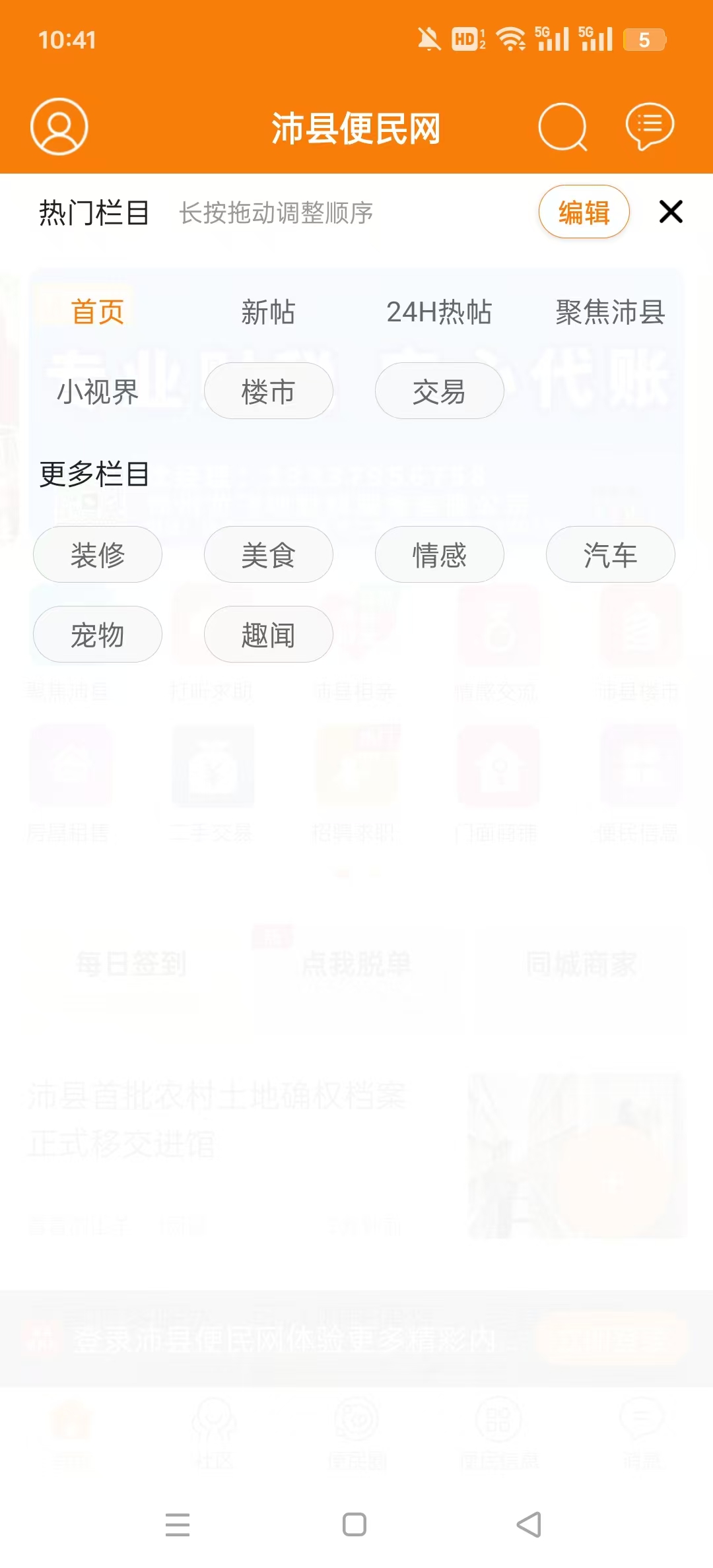Screen dimensions: 713x1568
Task: Select the 宠物 chip
Action: pyautogui.click(x=98, y=634)
